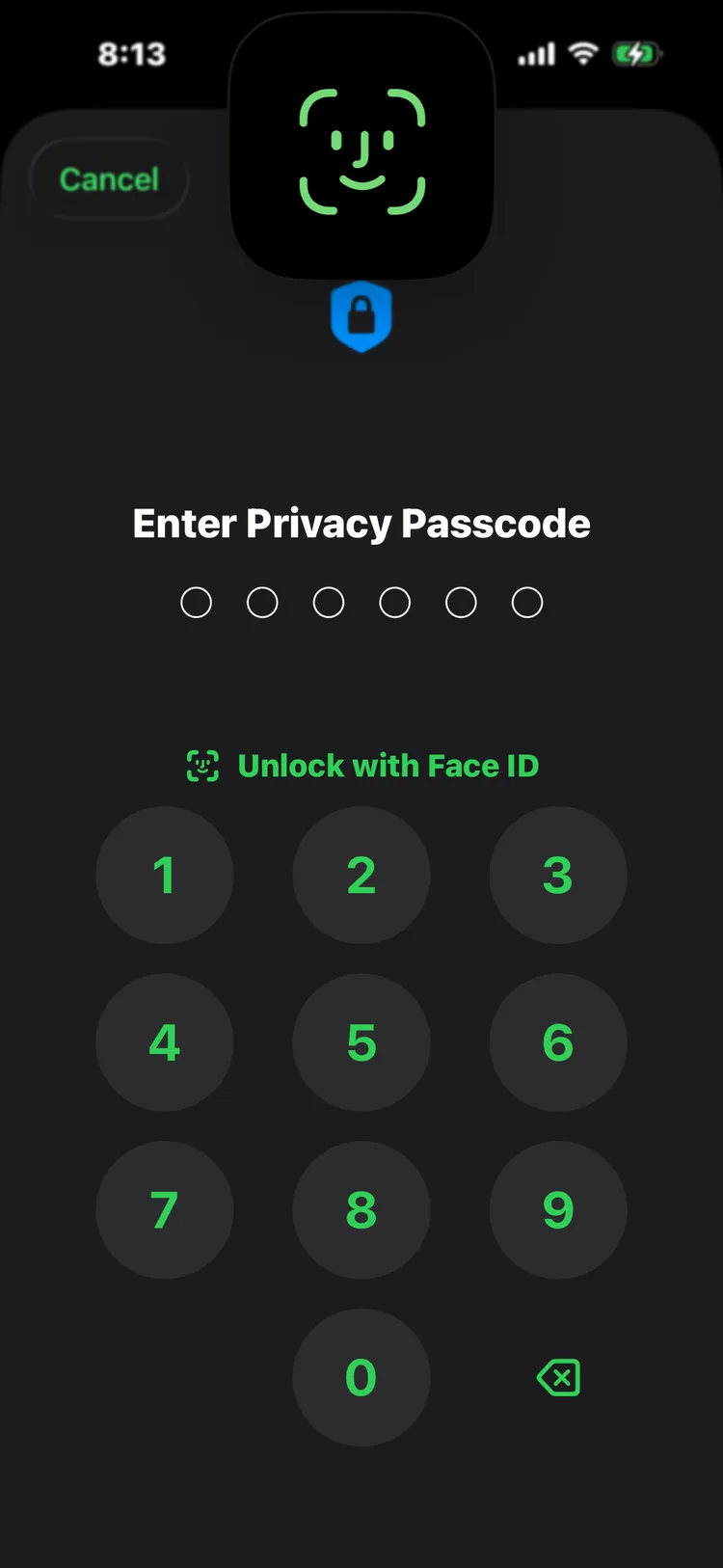Tap the number 8 key
723x1568 pixels.
[361, 1210]
